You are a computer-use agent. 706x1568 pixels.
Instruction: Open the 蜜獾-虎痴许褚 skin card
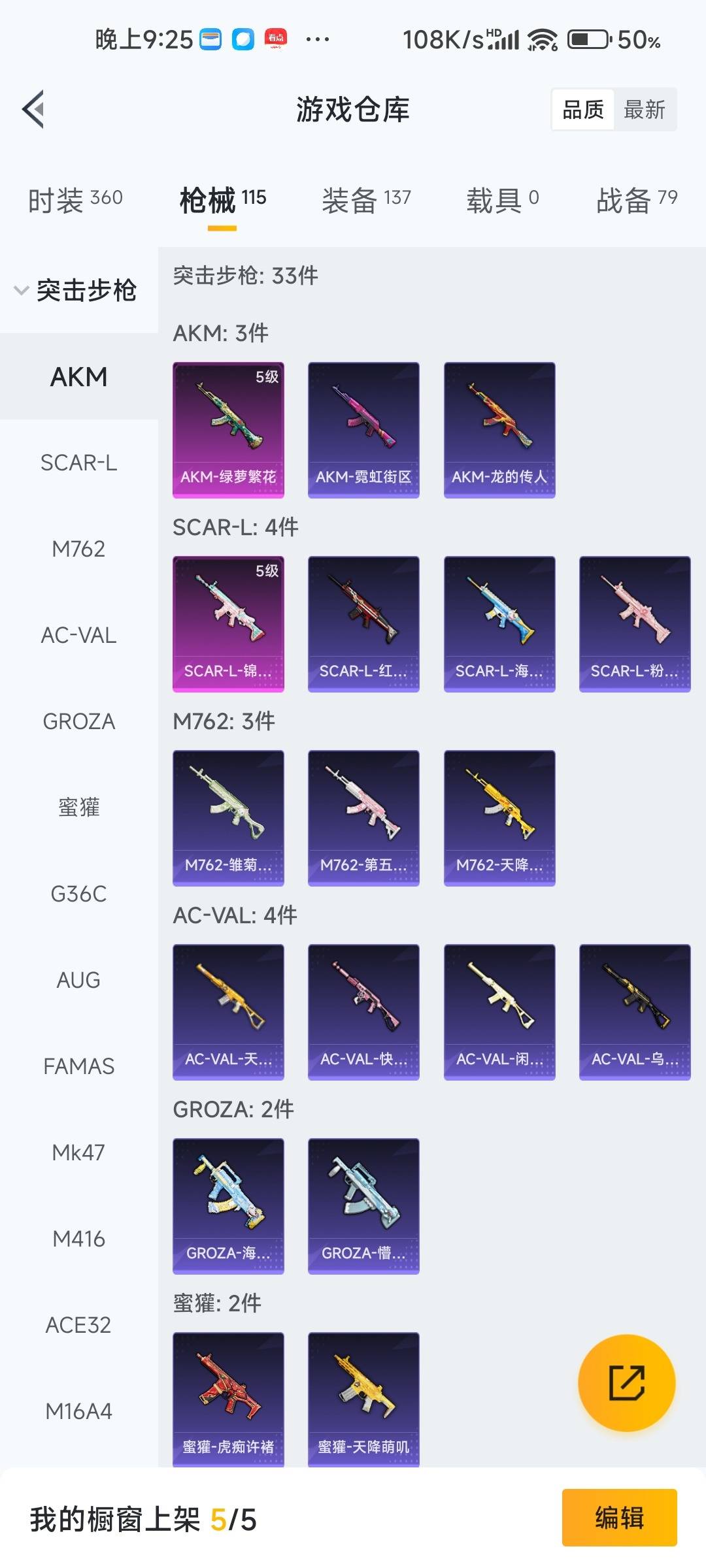tap(228, 1398)
